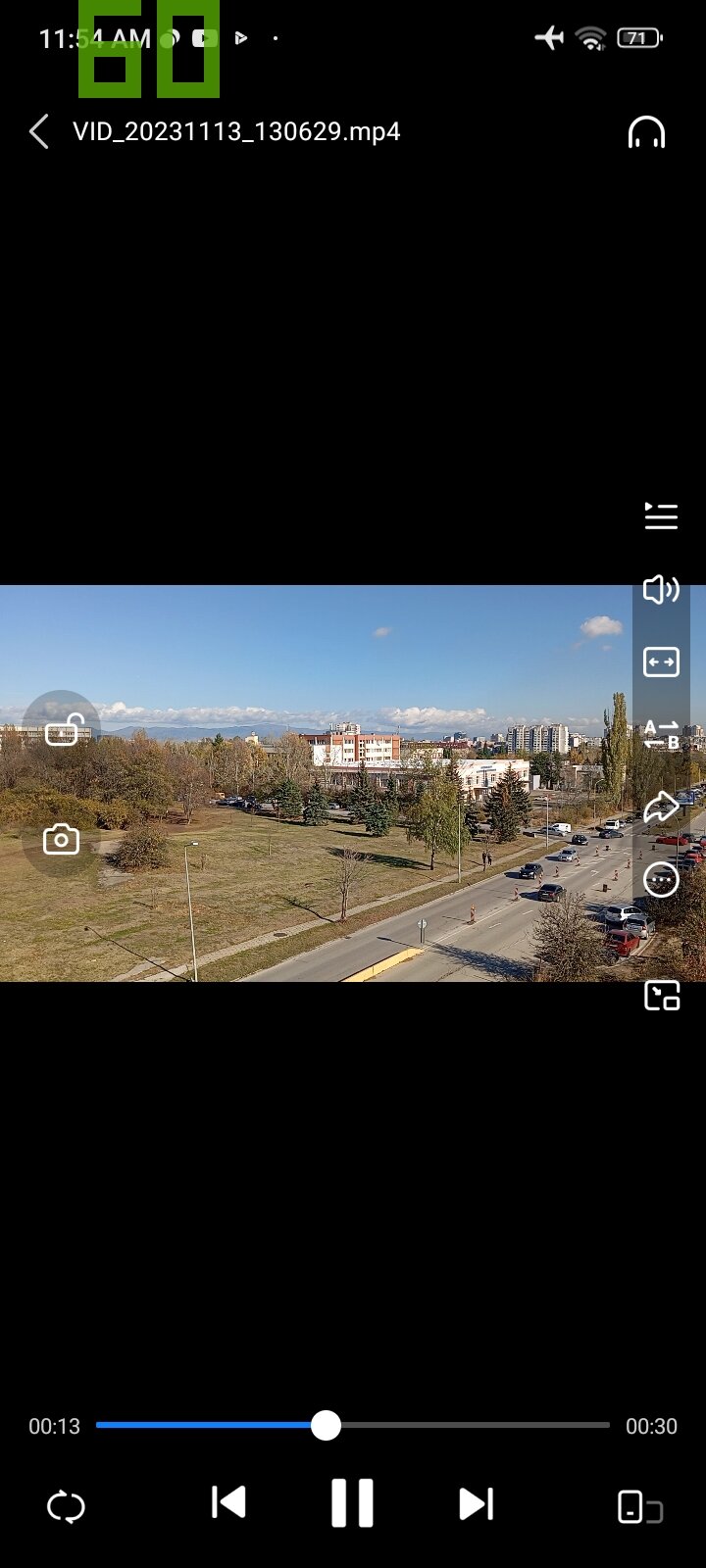Capture a screenshot of the video

point(61,840)
